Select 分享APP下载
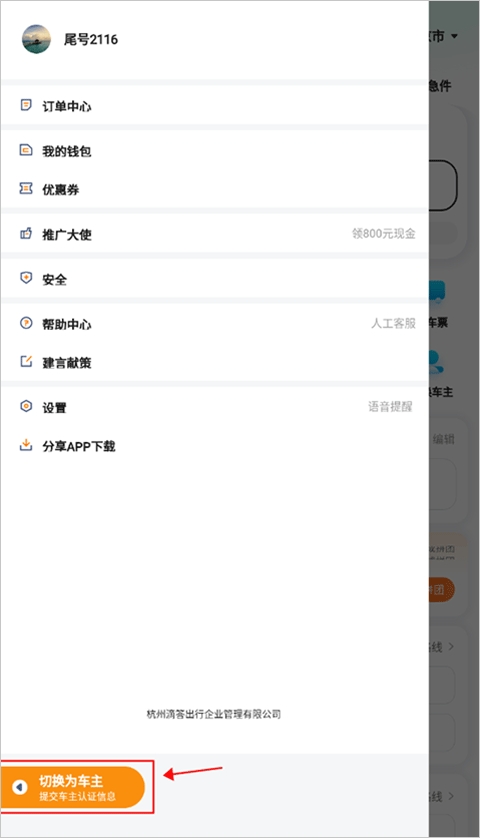This screenshot has width=480, height=838. pyautogui.click(x=214, y=446)
